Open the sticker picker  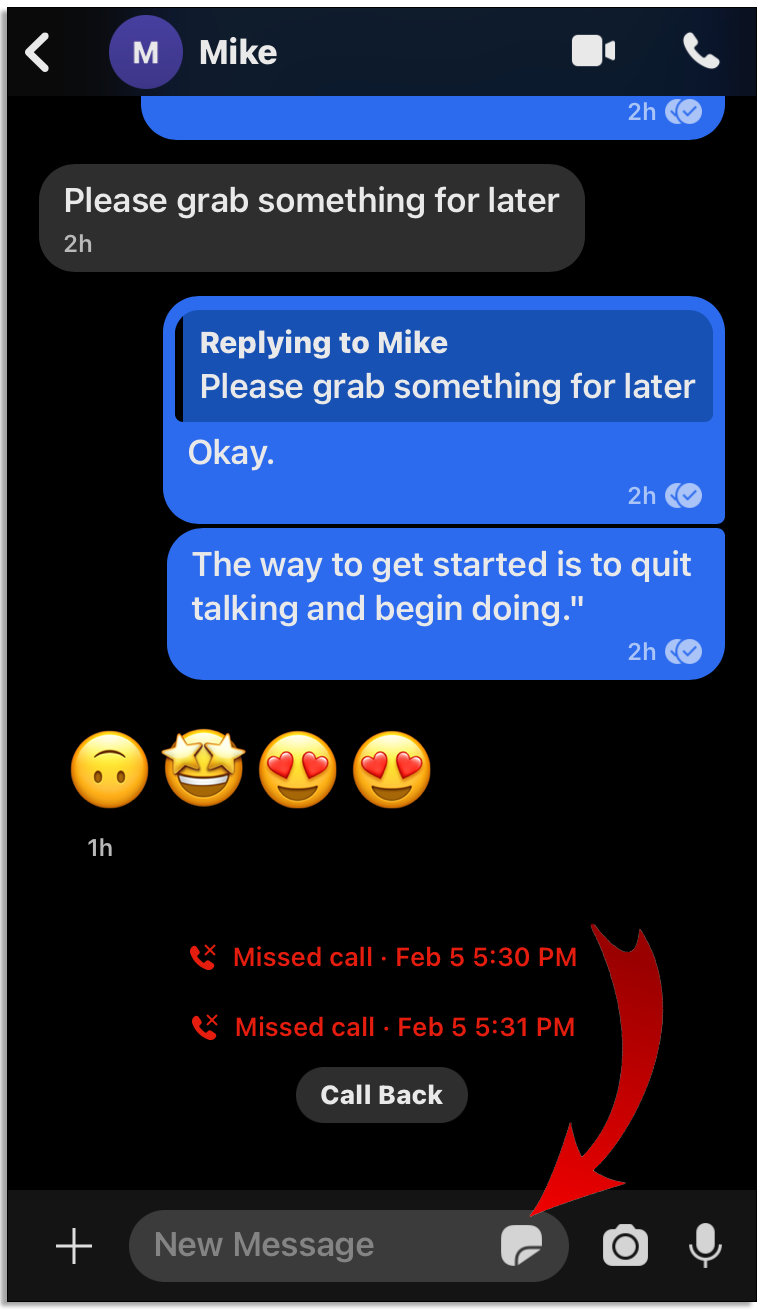tap(522, 1246)
